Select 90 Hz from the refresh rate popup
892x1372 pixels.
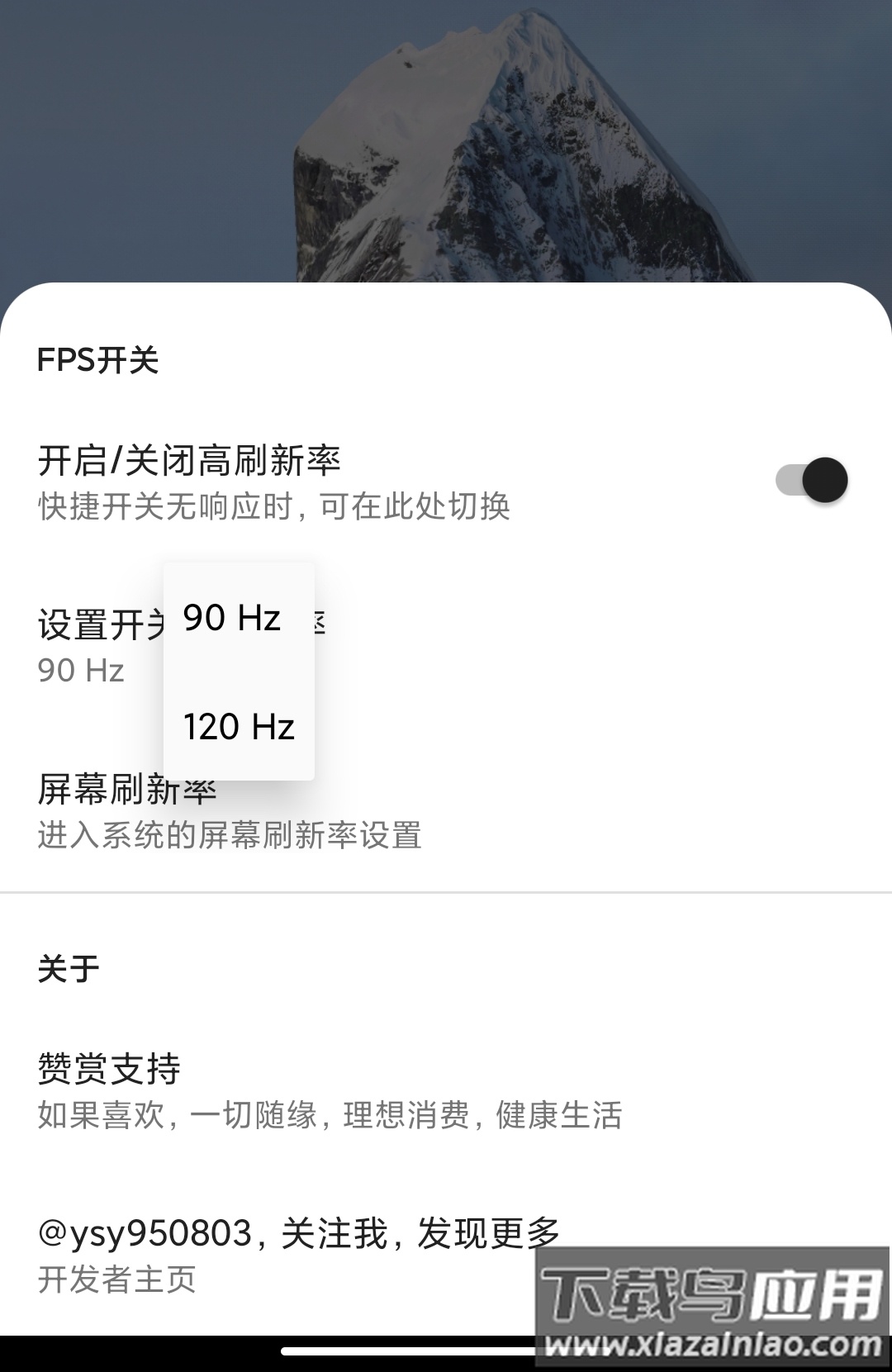[x=231, y=620]
